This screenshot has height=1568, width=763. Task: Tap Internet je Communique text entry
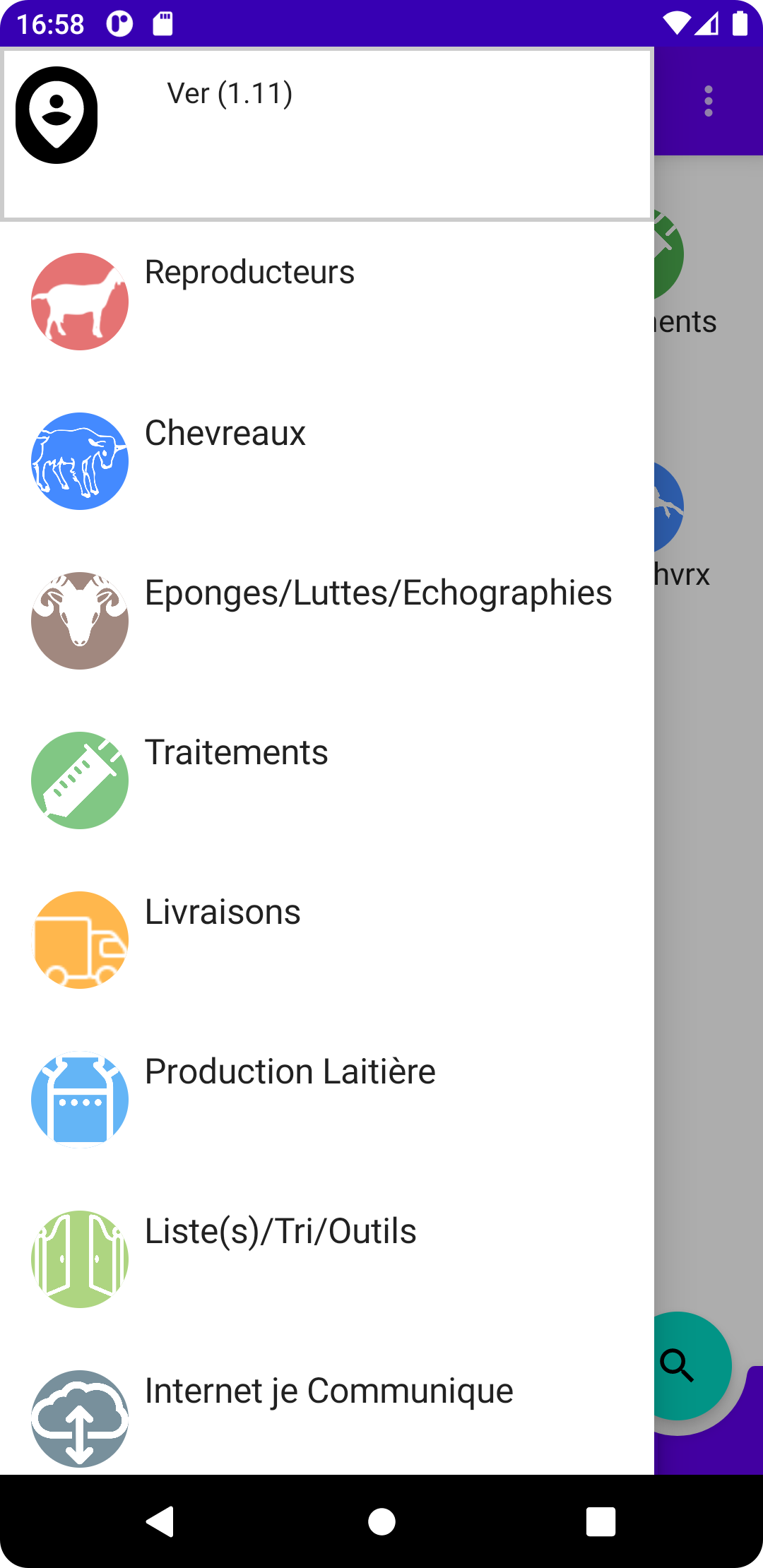329,1390
